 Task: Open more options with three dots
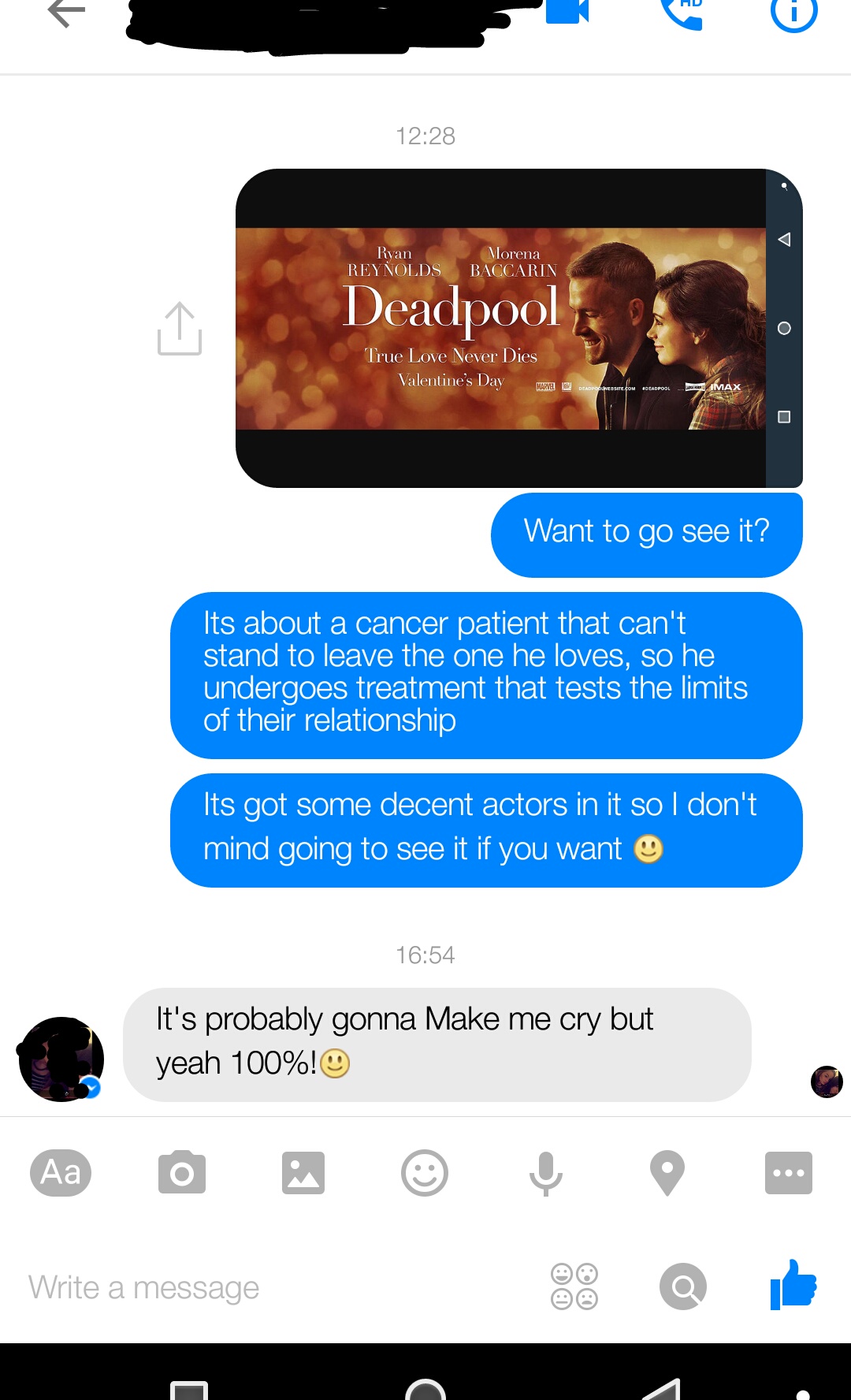coord(788,1172)
